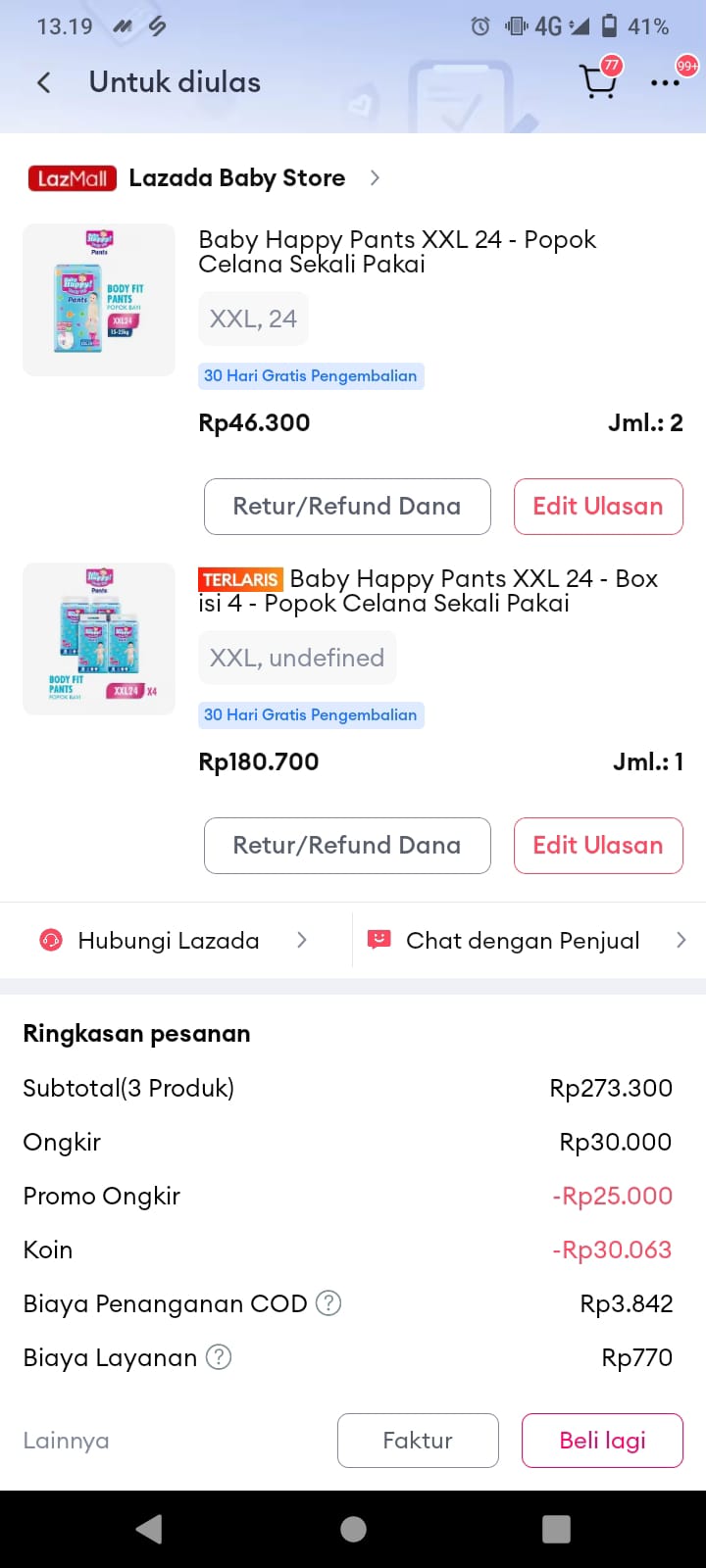Tap Beli lagi to reorder
Viewport: 706px width, 1568px height.
click(602, 1441)
